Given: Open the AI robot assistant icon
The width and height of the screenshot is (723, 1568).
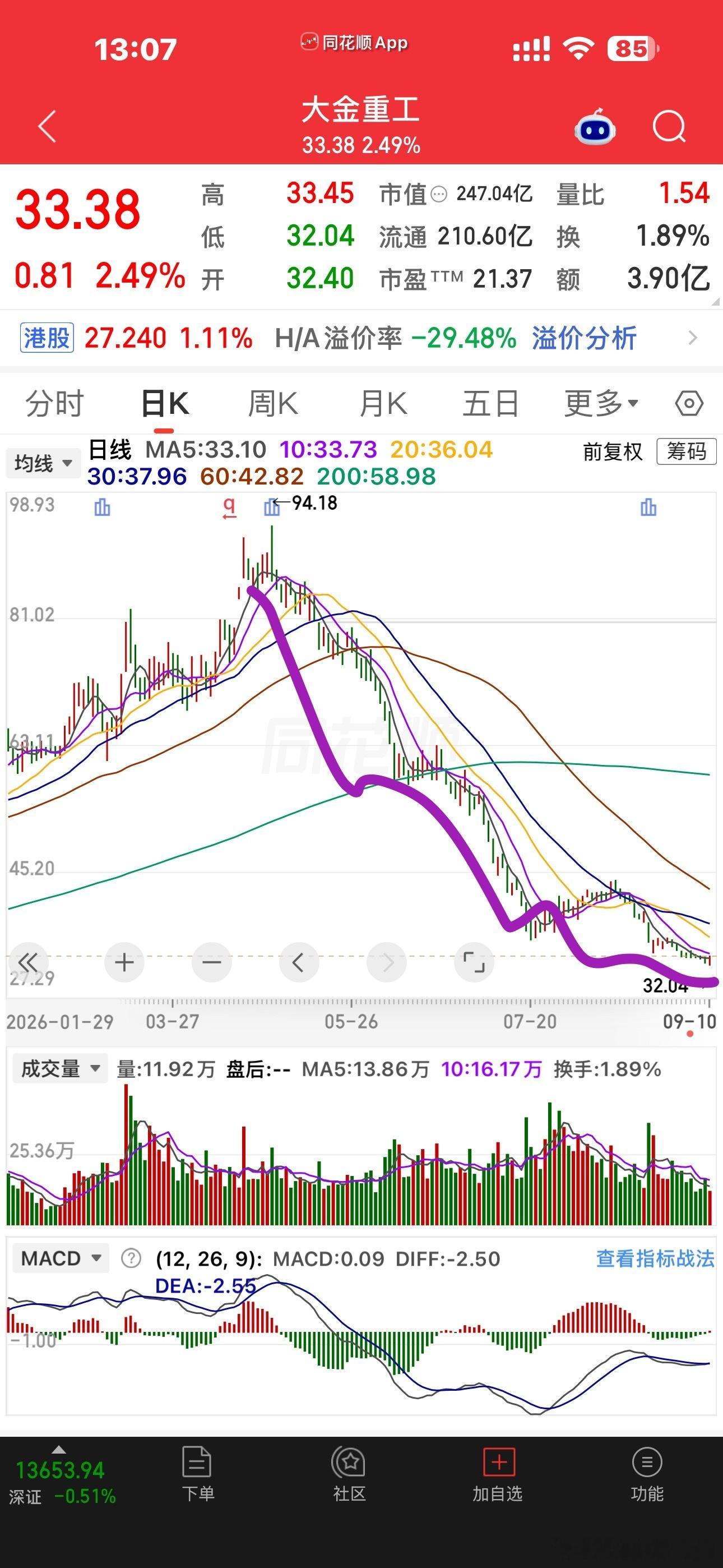Looking at the screenshot, I should tap(595, 127).
